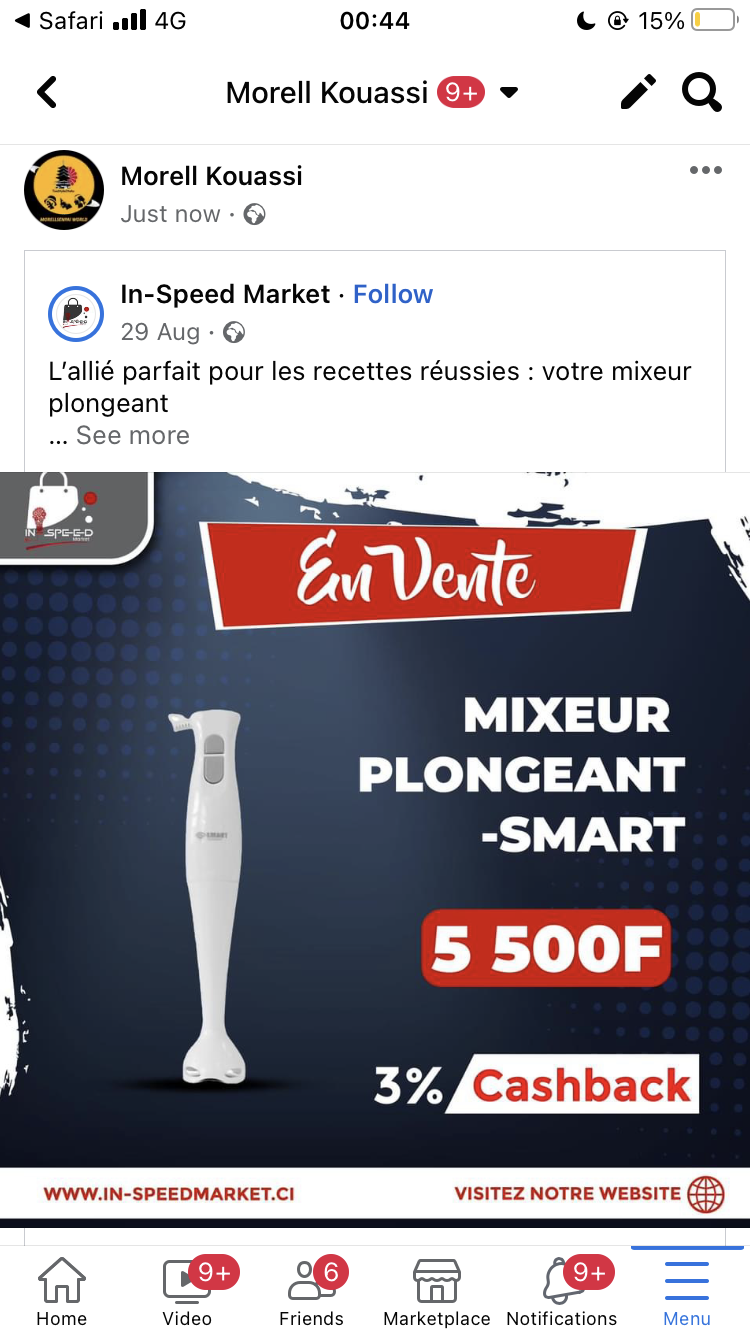The height and width of the screenshot is (1334, 750).
Task: Open the Friends tab
Action: point(311,1292)
